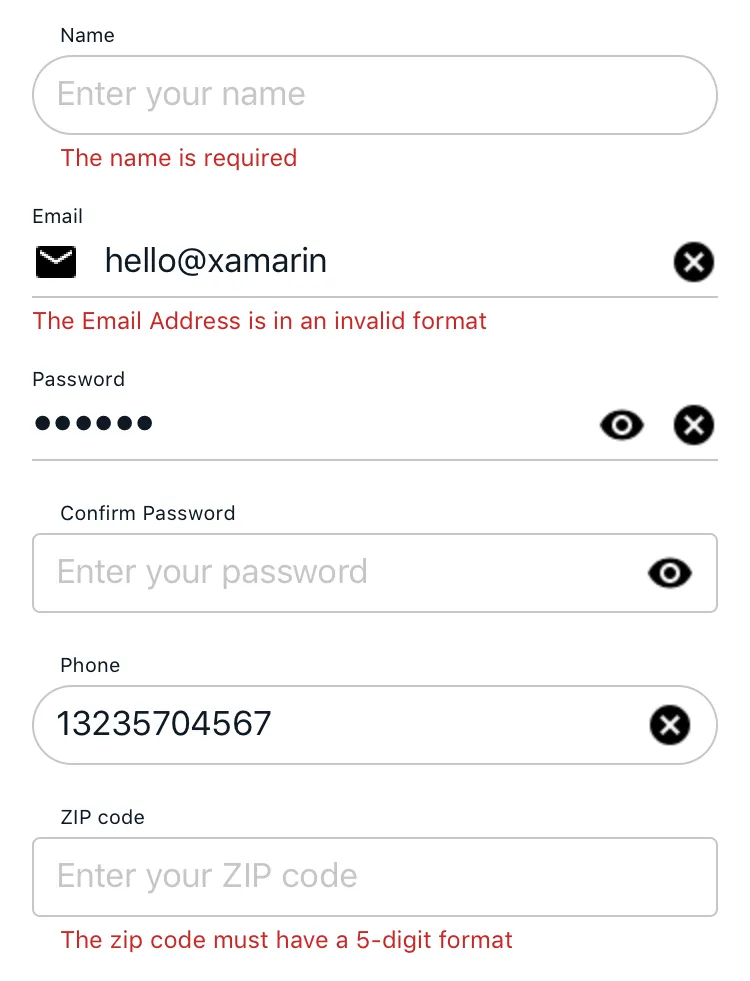Clear the Phone number
This screenshot has height=981, width=750.
670,725
